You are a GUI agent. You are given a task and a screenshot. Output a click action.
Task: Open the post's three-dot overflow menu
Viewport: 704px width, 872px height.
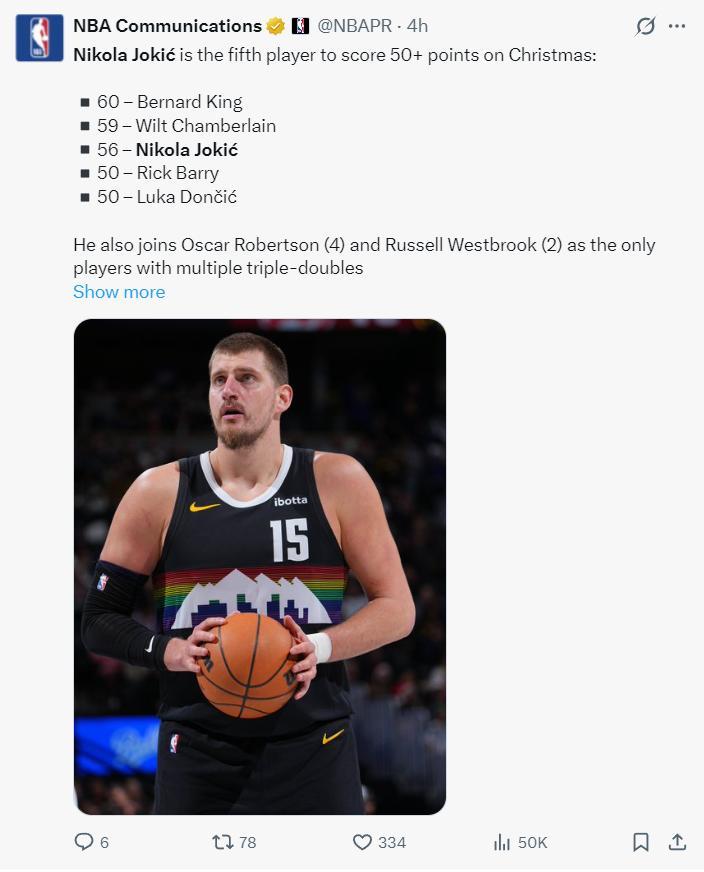click(678, 27)
